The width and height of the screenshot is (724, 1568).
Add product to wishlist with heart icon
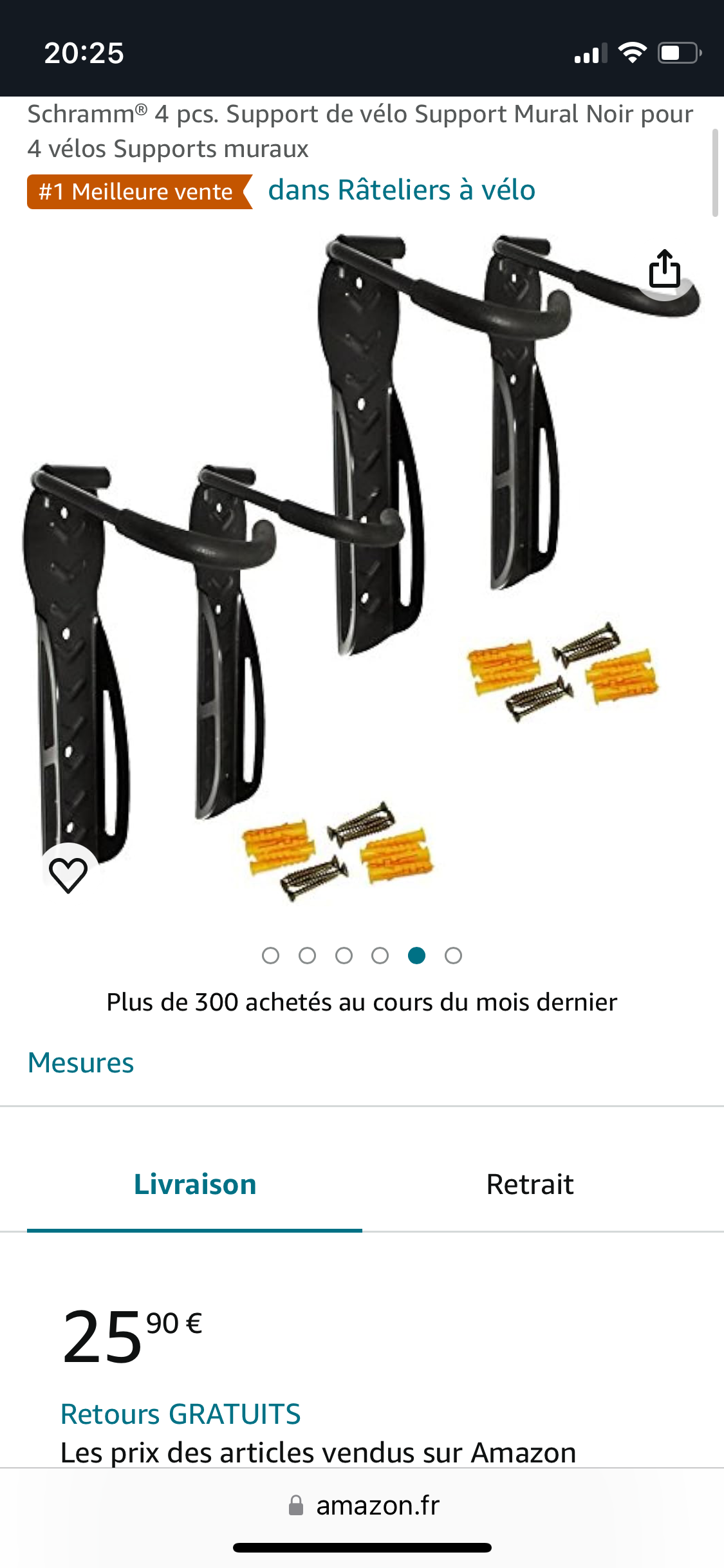(68, 875)
